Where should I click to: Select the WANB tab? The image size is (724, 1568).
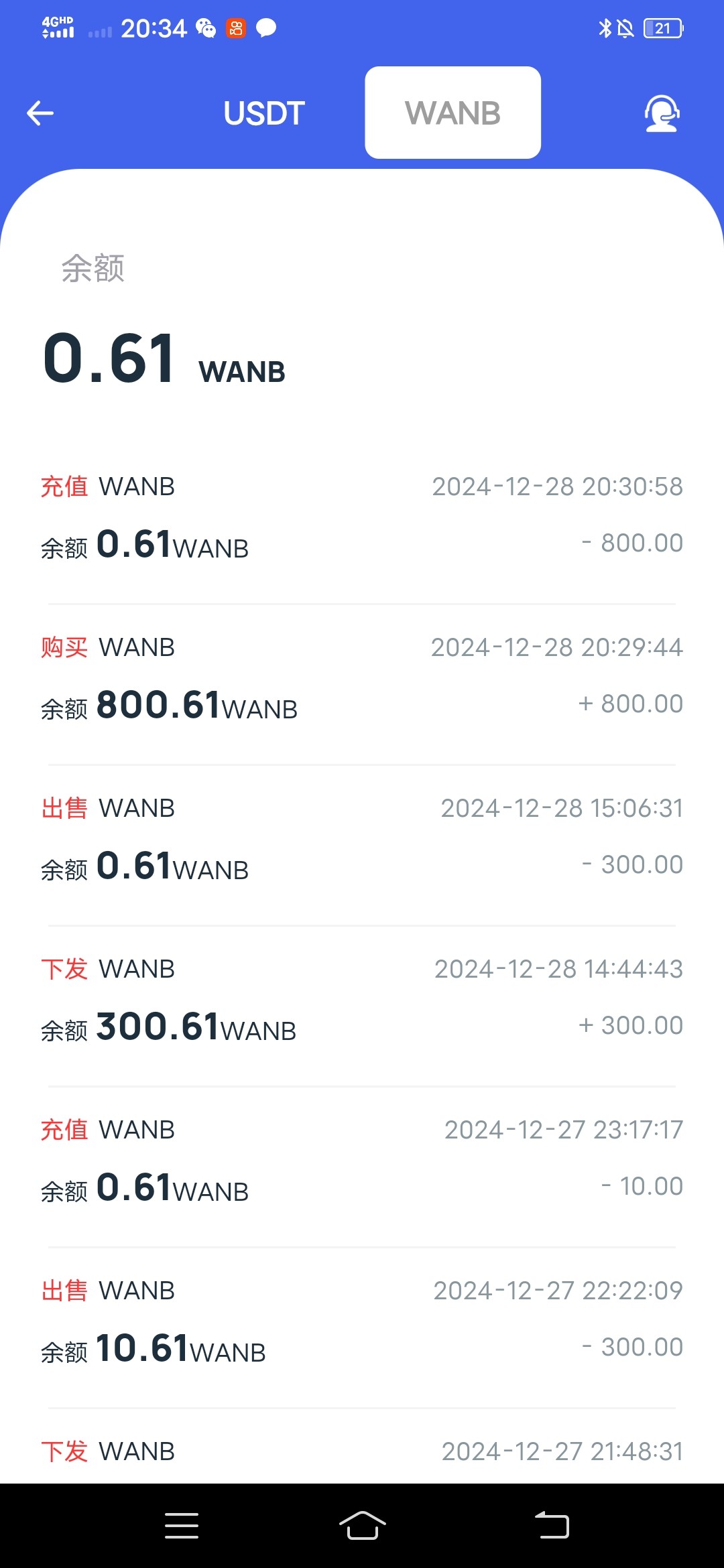452,113
